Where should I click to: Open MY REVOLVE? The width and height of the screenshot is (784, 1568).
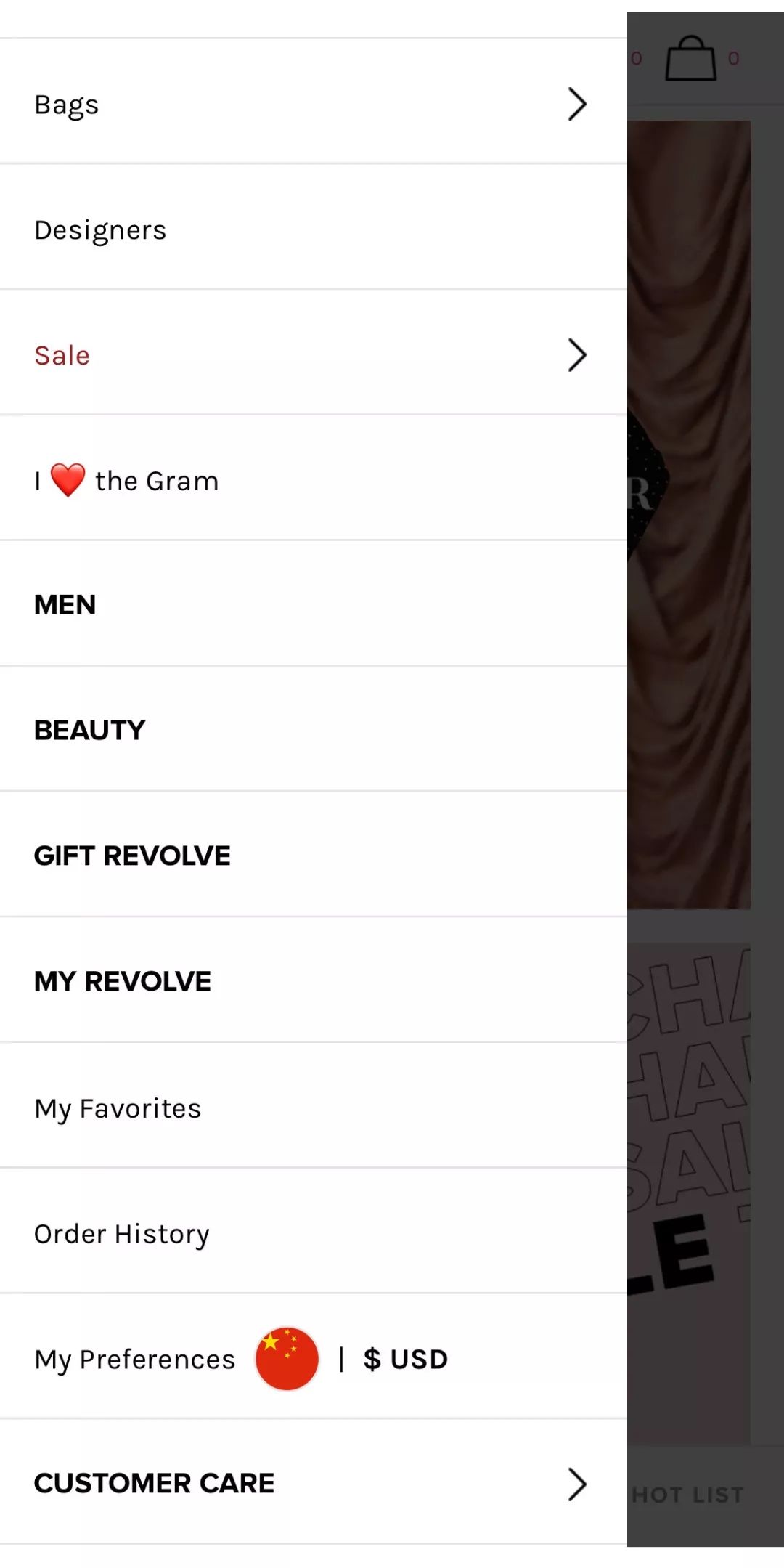(x=312, y=981)
